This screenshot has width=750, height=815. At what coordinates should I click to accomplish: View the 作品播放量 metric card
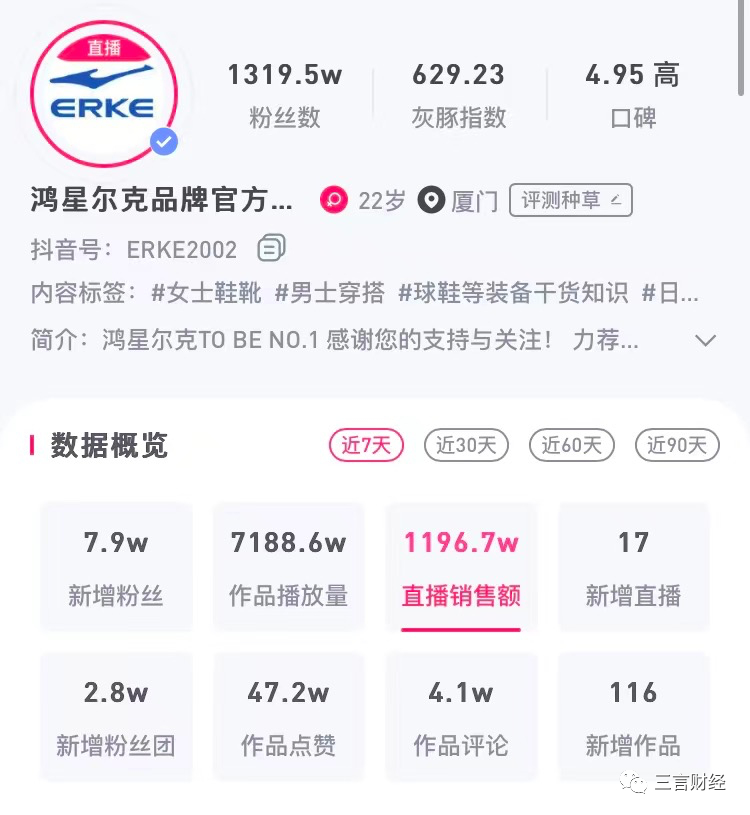pos(289,567)
